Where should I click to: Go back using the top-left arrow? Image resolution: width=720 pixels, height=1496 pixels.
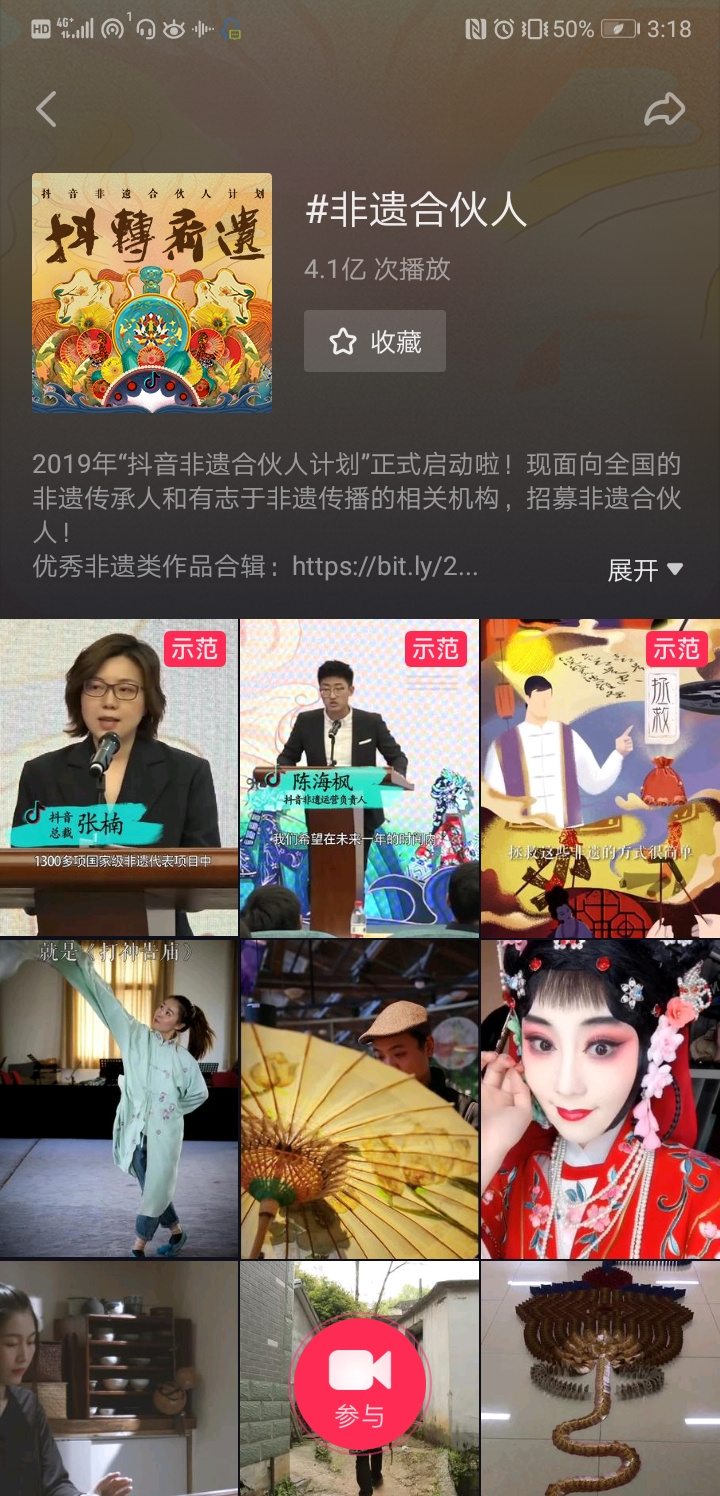pos(46,110)
